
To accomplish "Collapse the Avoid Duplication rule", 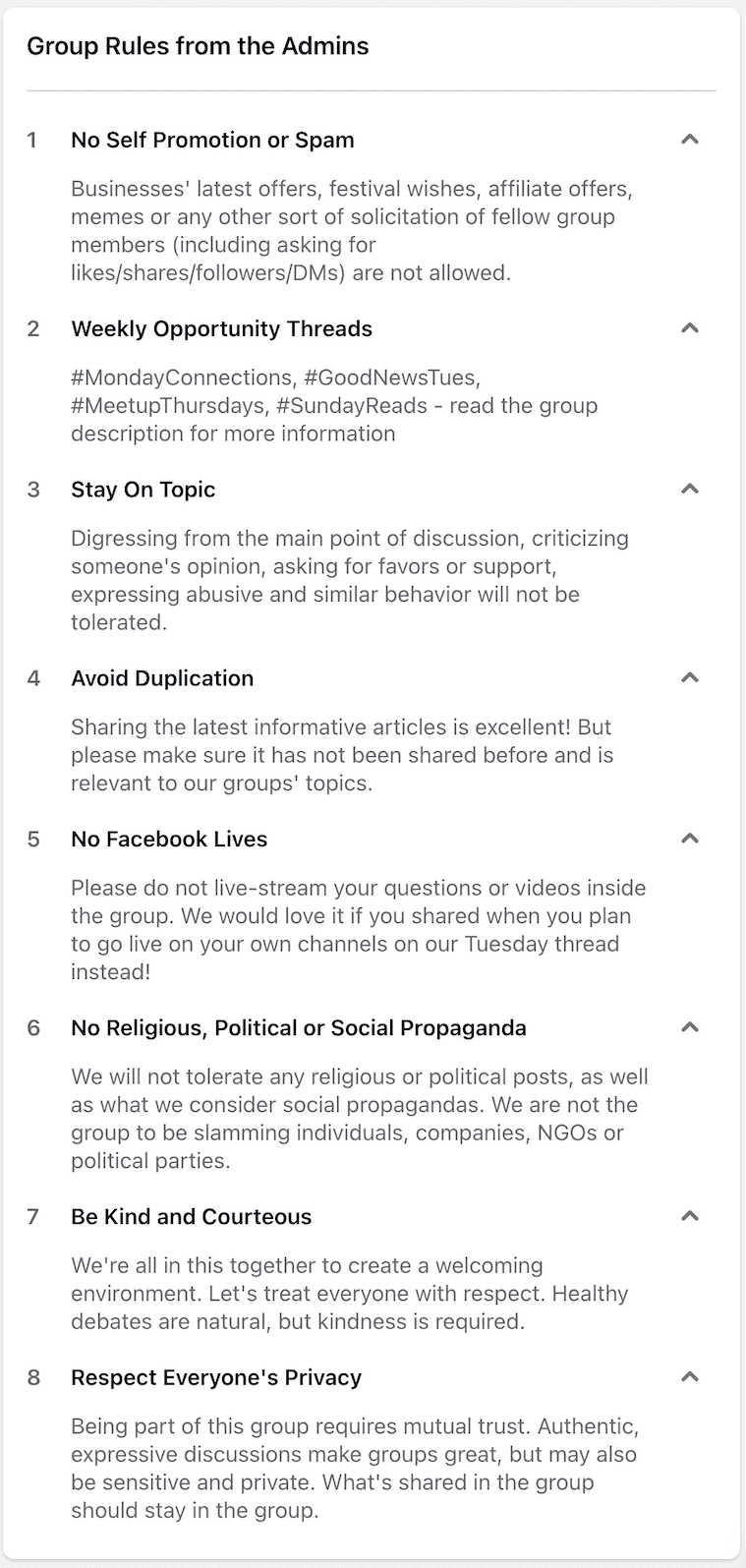I will click(x=690, y=678).
